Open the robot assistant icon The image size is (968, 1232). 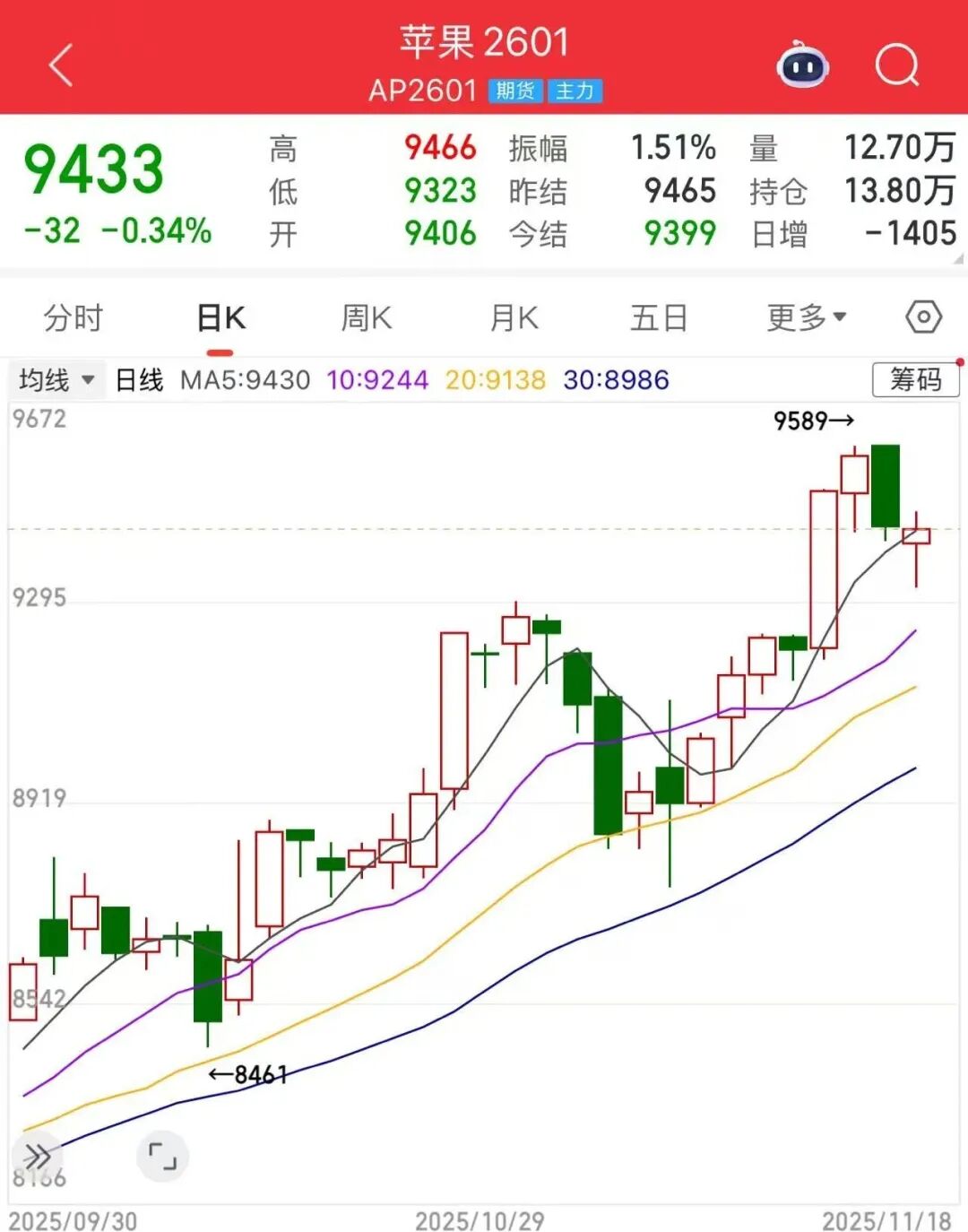click(802, 65)
